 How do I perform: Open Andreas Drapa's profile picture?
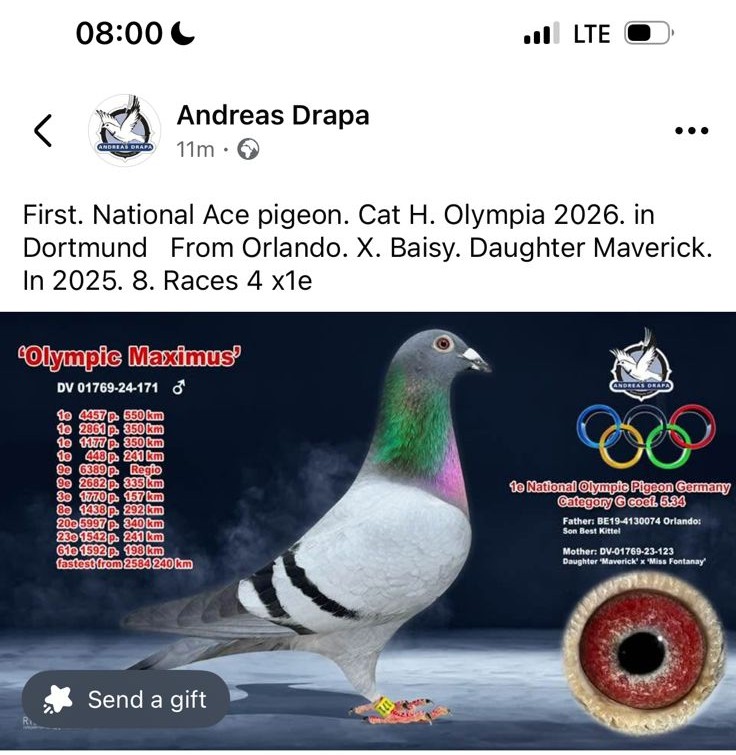point(125,131)
